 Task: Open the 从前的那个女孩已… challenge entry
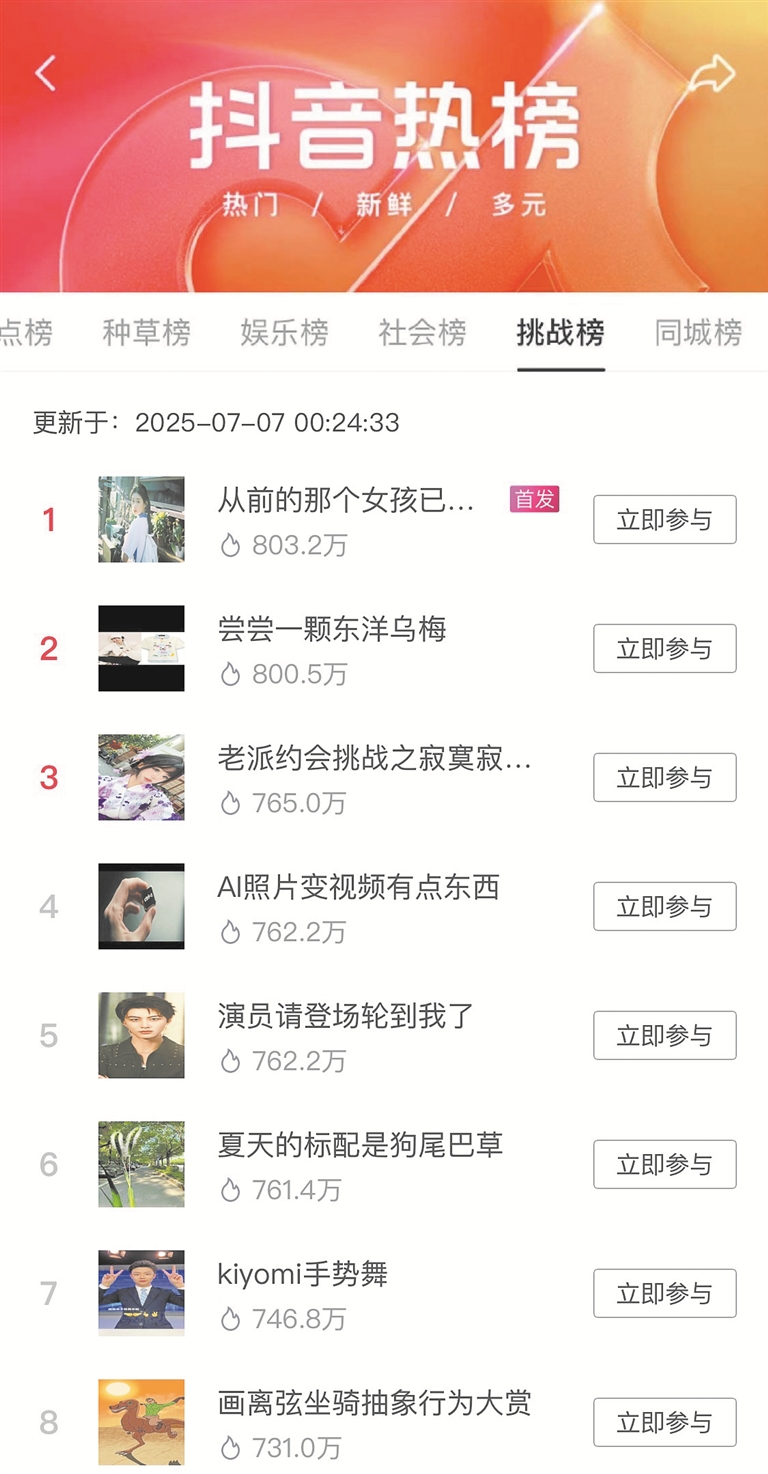[345, 500]
